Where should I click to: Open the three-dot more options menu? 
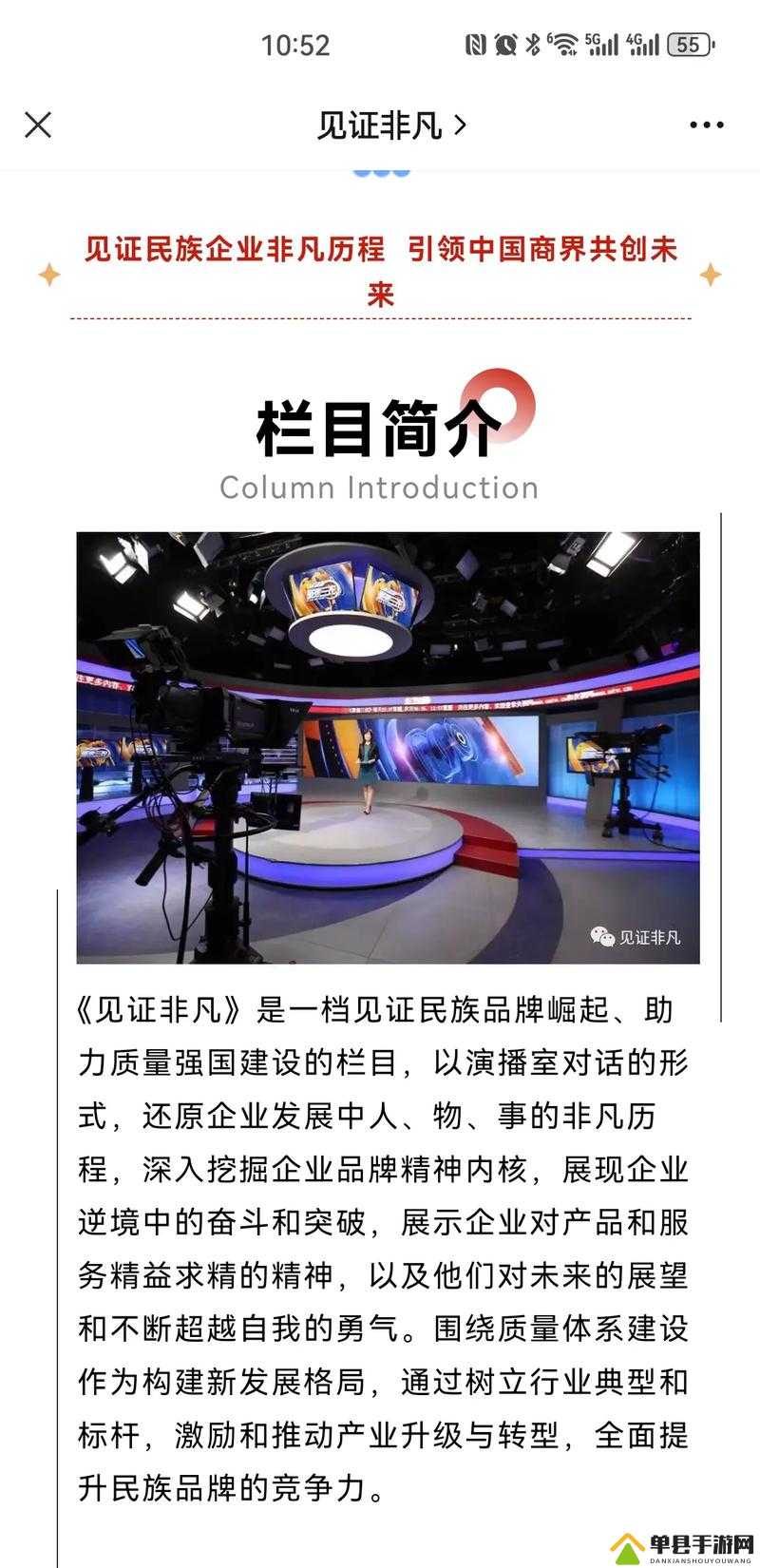[705, 124]
